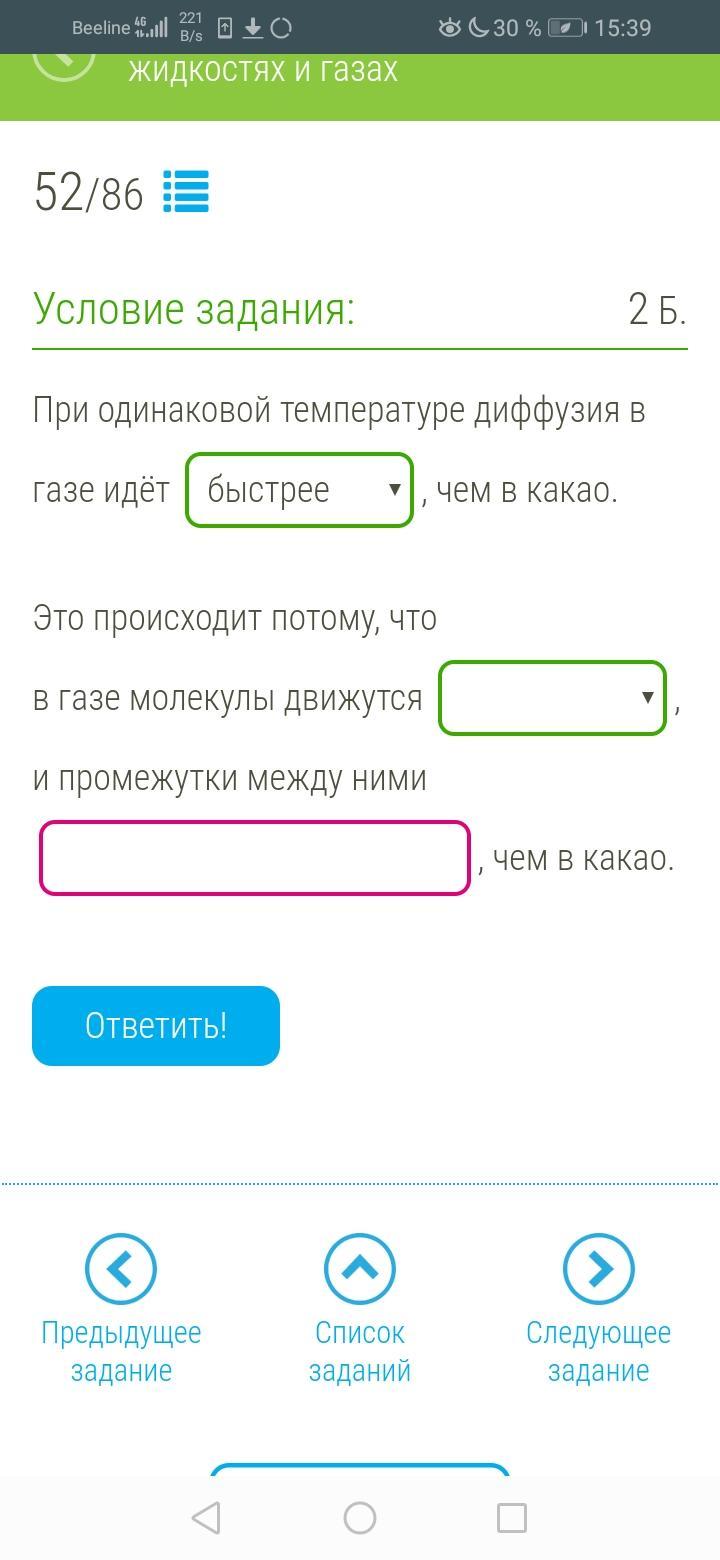
Task: Expand the dropdown showing "быстрее"
Action: coord(299,490)
